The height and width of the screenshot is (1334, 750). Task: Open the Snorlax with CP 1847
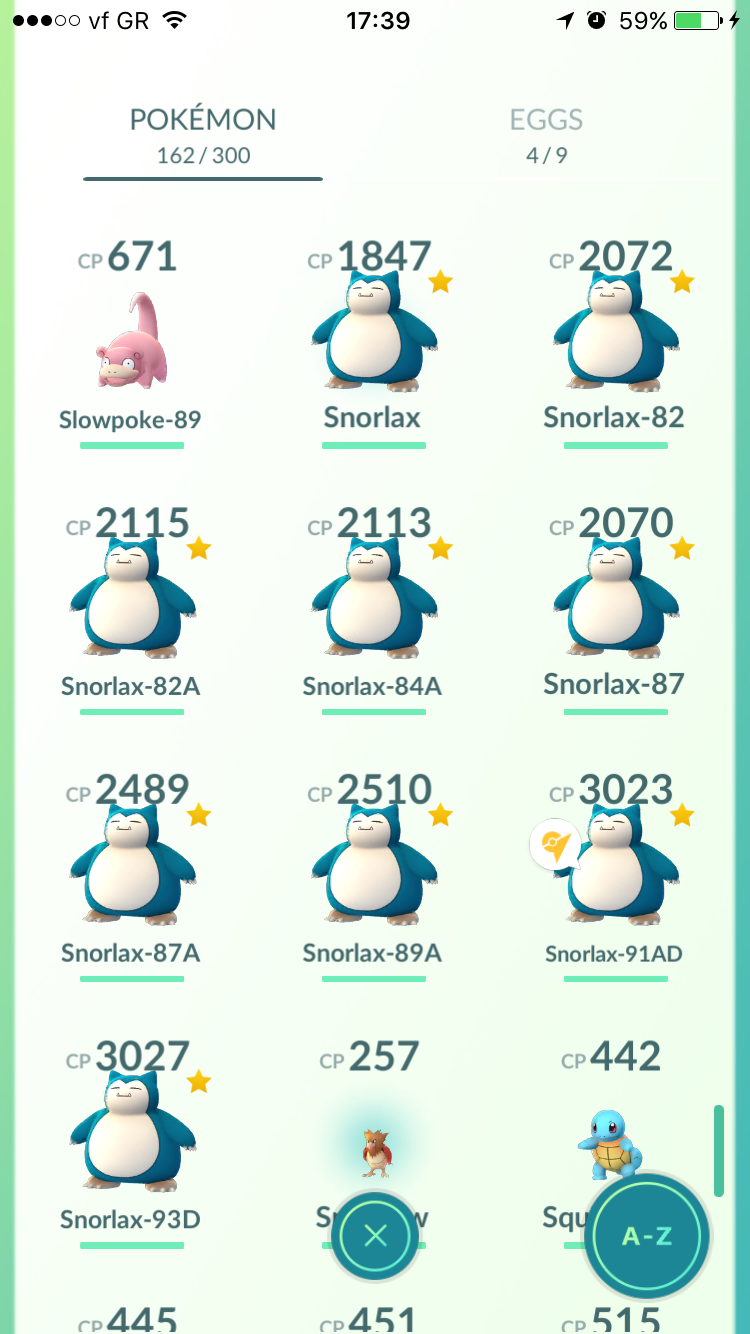373,343
